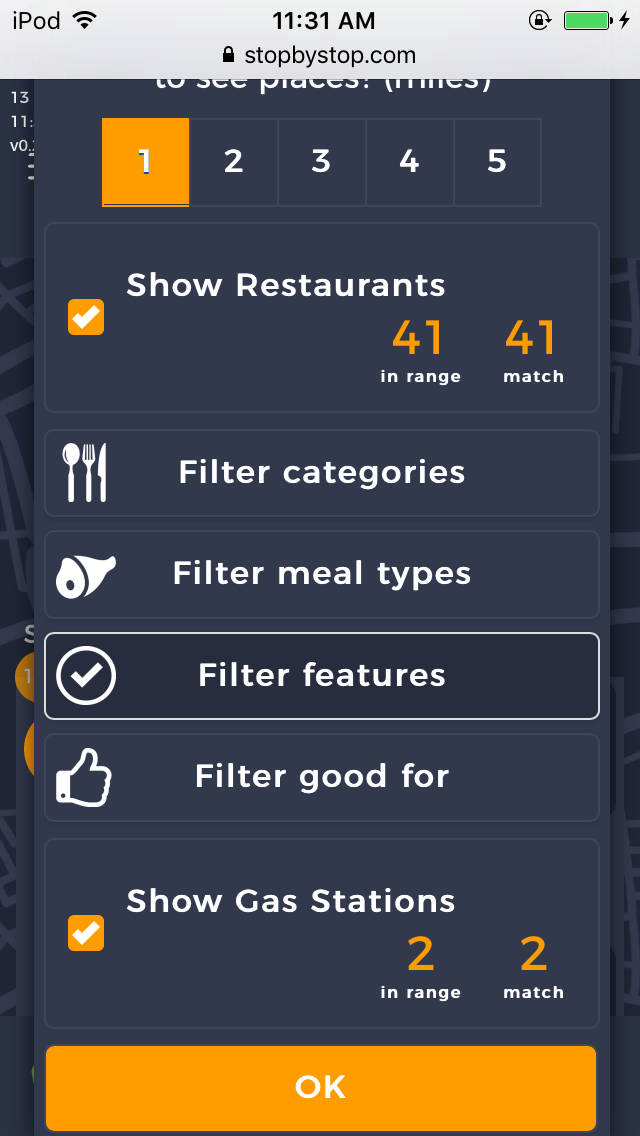Open Filter meal types
640x1136 pixels.
(321, 574)
